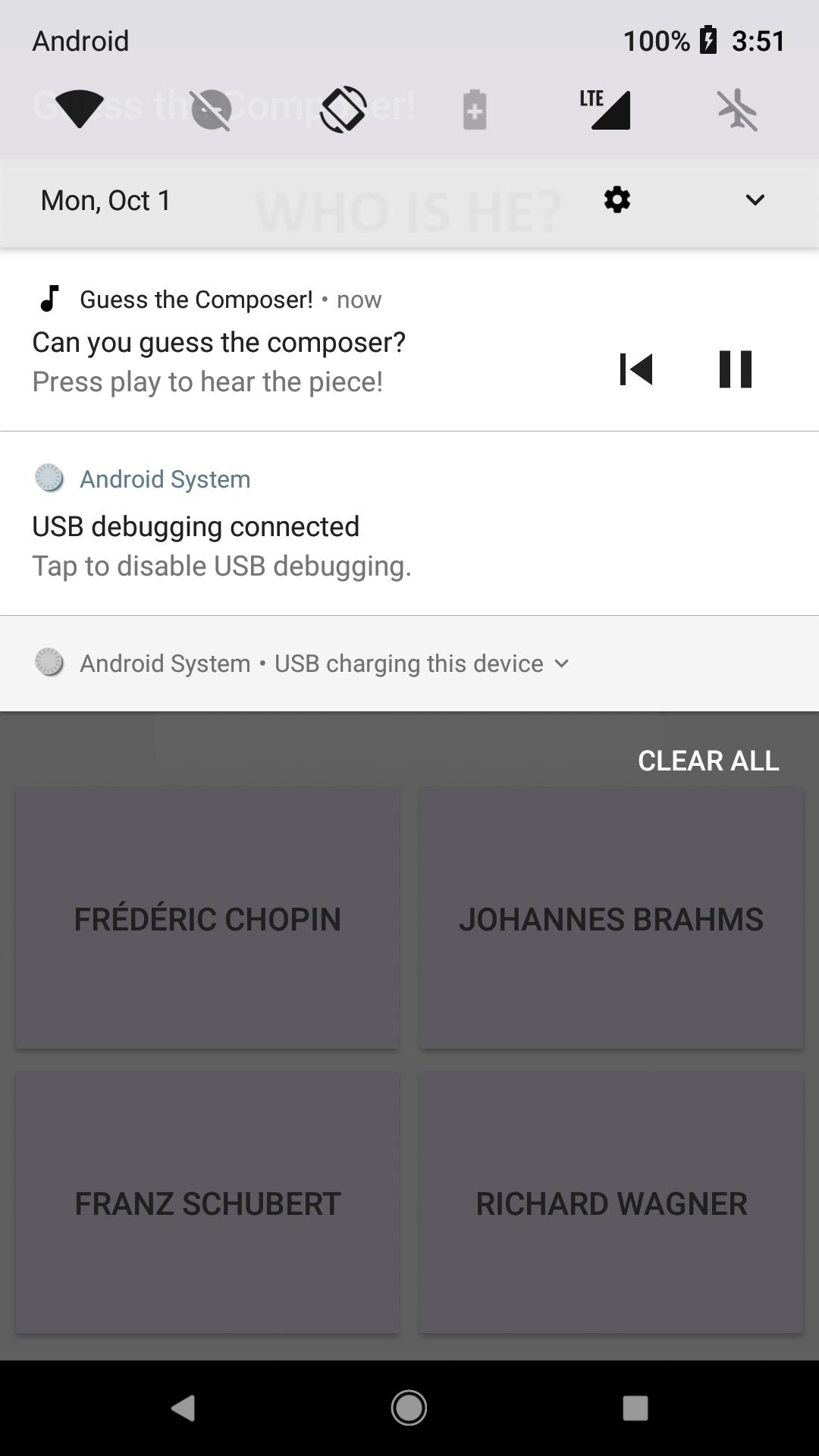Toggle Wi-Fi from the quick settings
Image resolution: width=819 pixels, height=1456 pixels.
79,108
